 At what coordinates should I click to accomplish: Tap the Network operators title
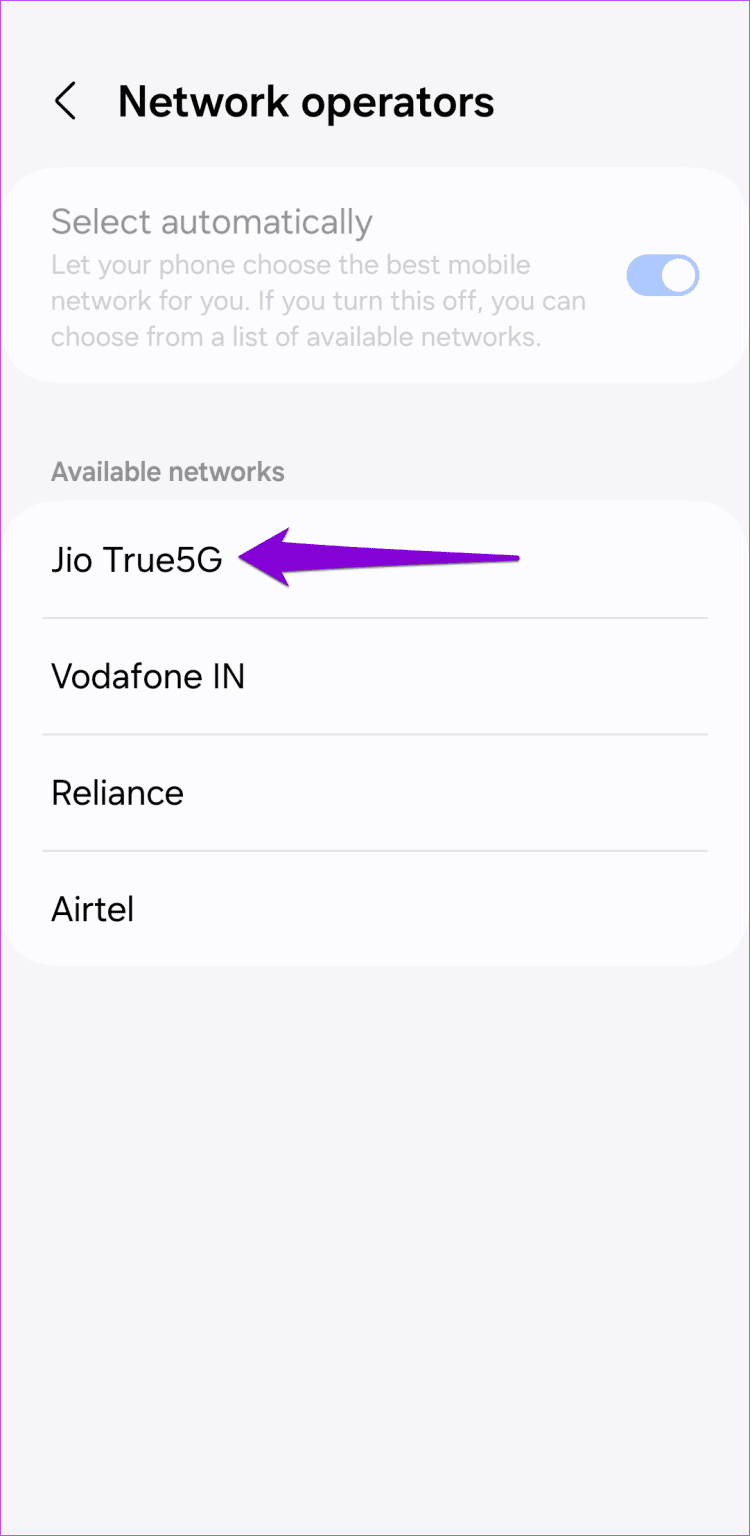(305, 101)
